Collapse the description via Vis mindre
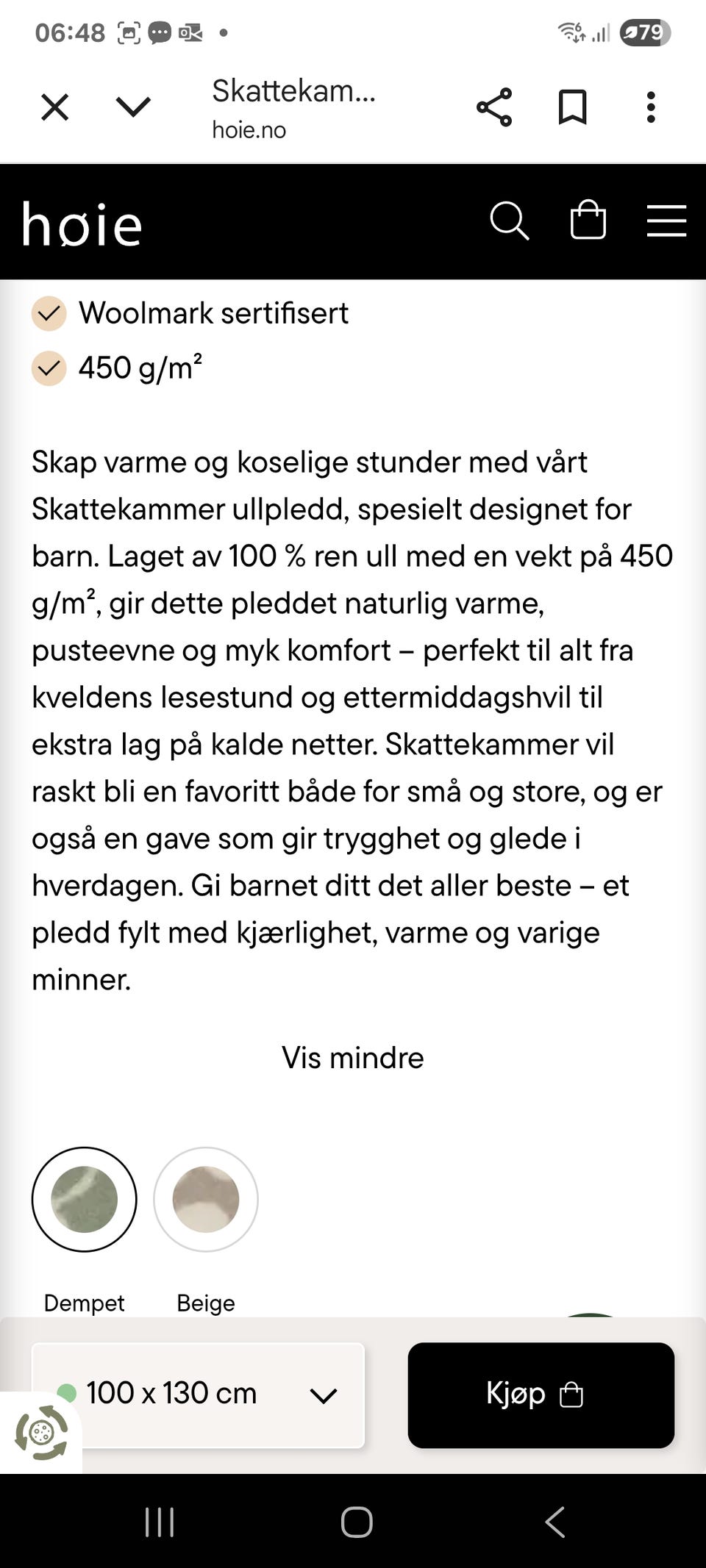The height and width of the screenshot is (1568, 706). [x=352, y=1057]
